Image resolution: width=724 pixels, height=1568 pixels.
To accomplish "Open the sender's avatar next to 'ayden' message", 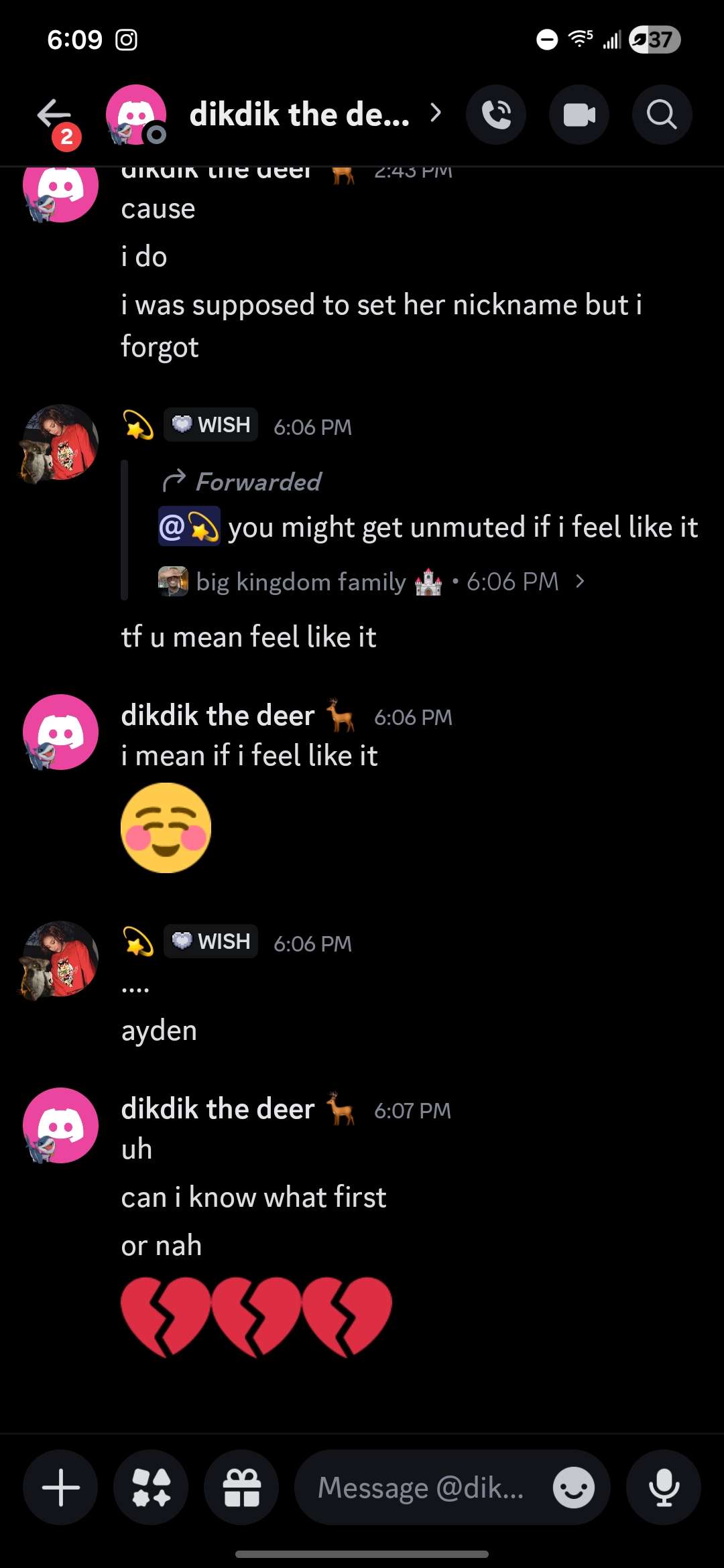I will click(x=60, y=958).
